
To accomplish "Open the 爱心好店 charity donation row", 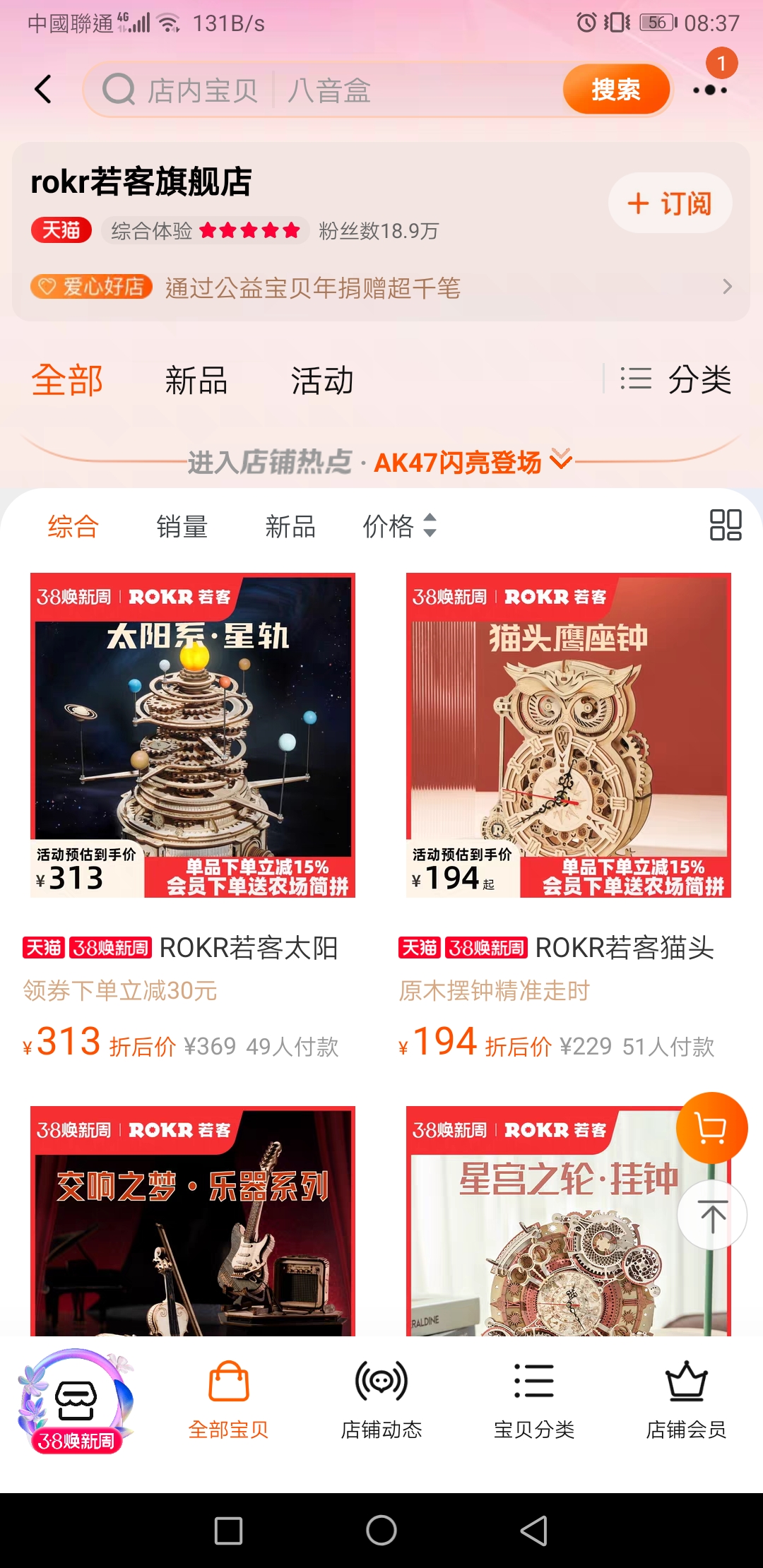I will coord(381,287).
